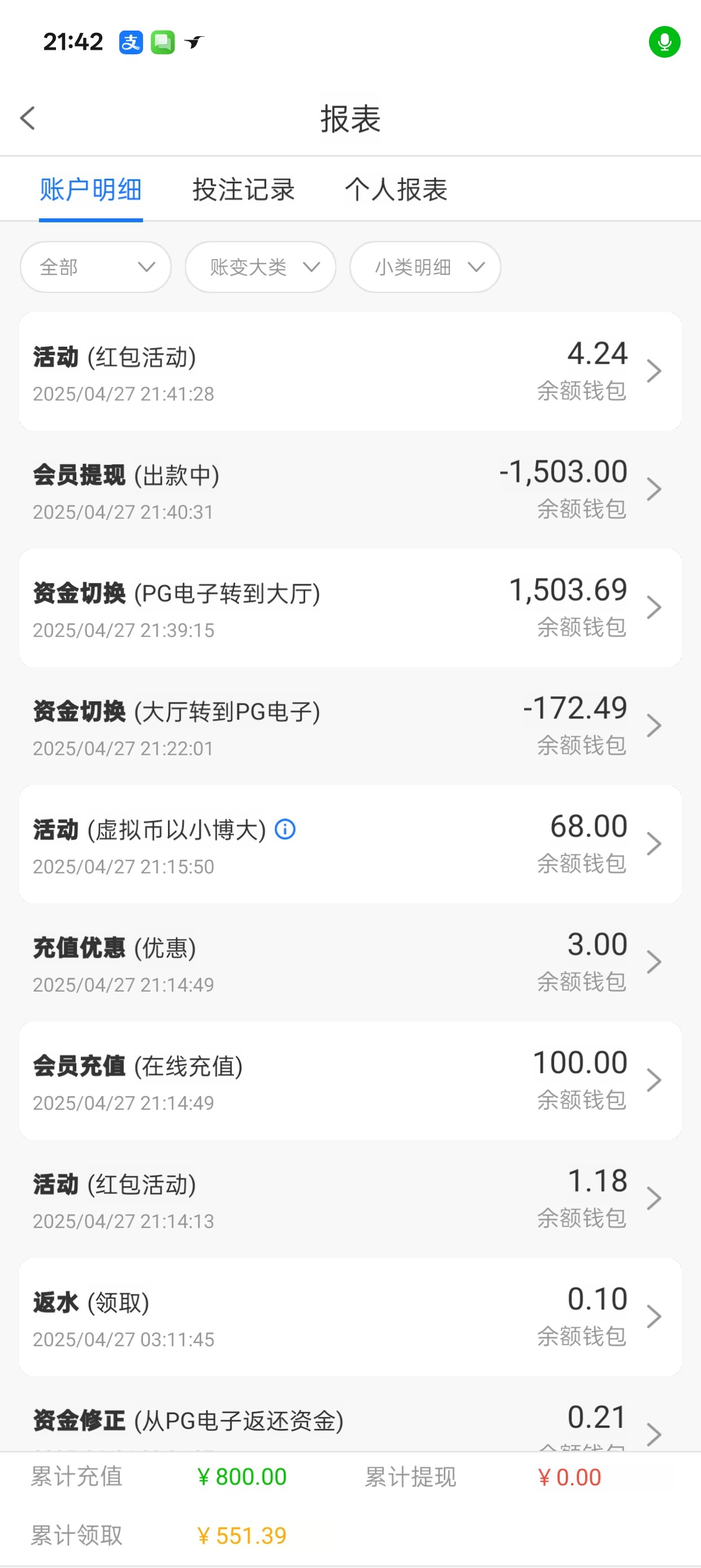Viewport: 701px width, 1568px height.
Task: Expand the 全部 dropdown filter
Action: click(x=96, y=267)
